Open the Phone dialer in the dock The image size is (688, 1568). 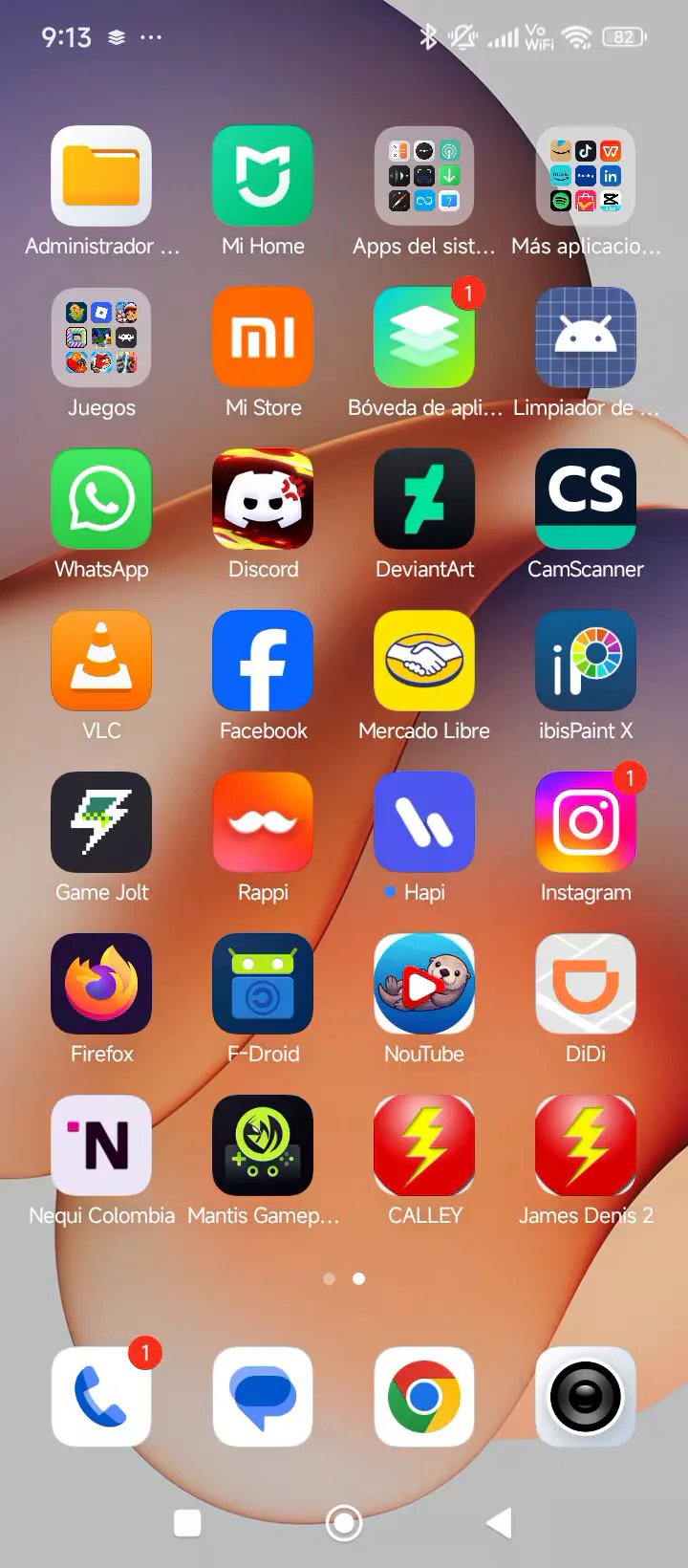[x=101, y=1397]
